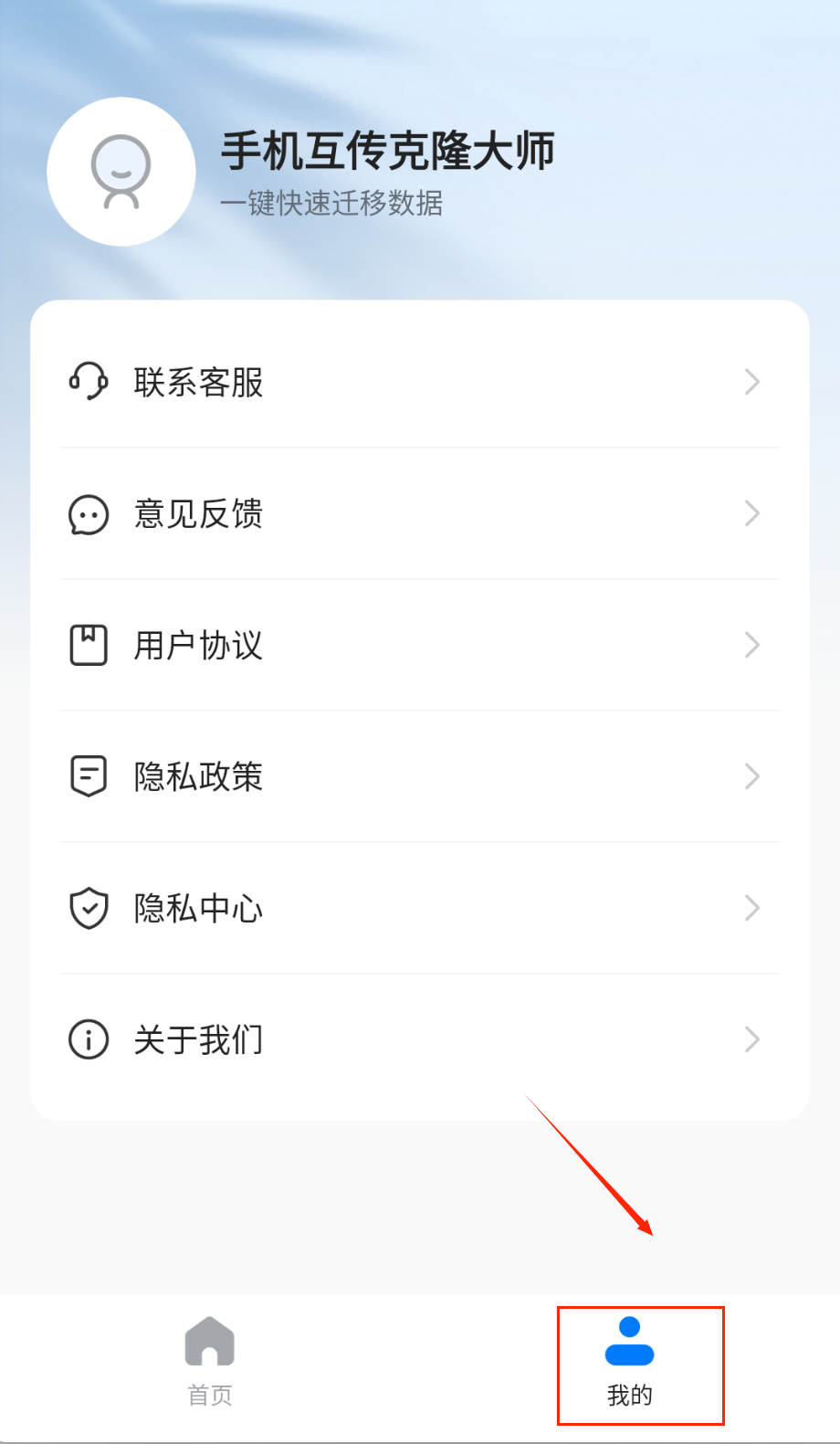
Task: Select the 我的 profile tab
Action: 630,1362
